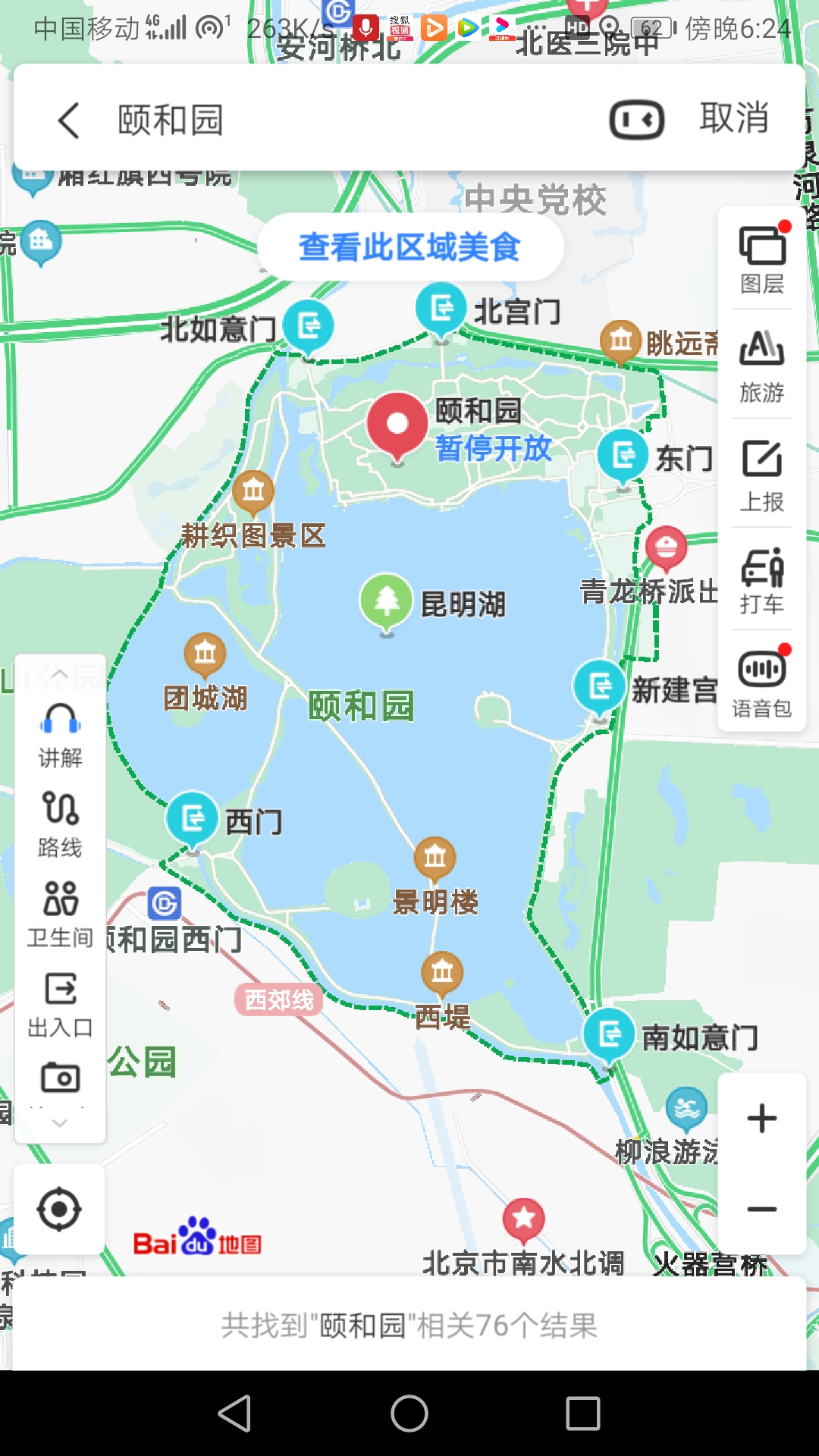Tap the 上报 report icon
The width and height of the screenshot is (819, 1456).
(761, 466)
